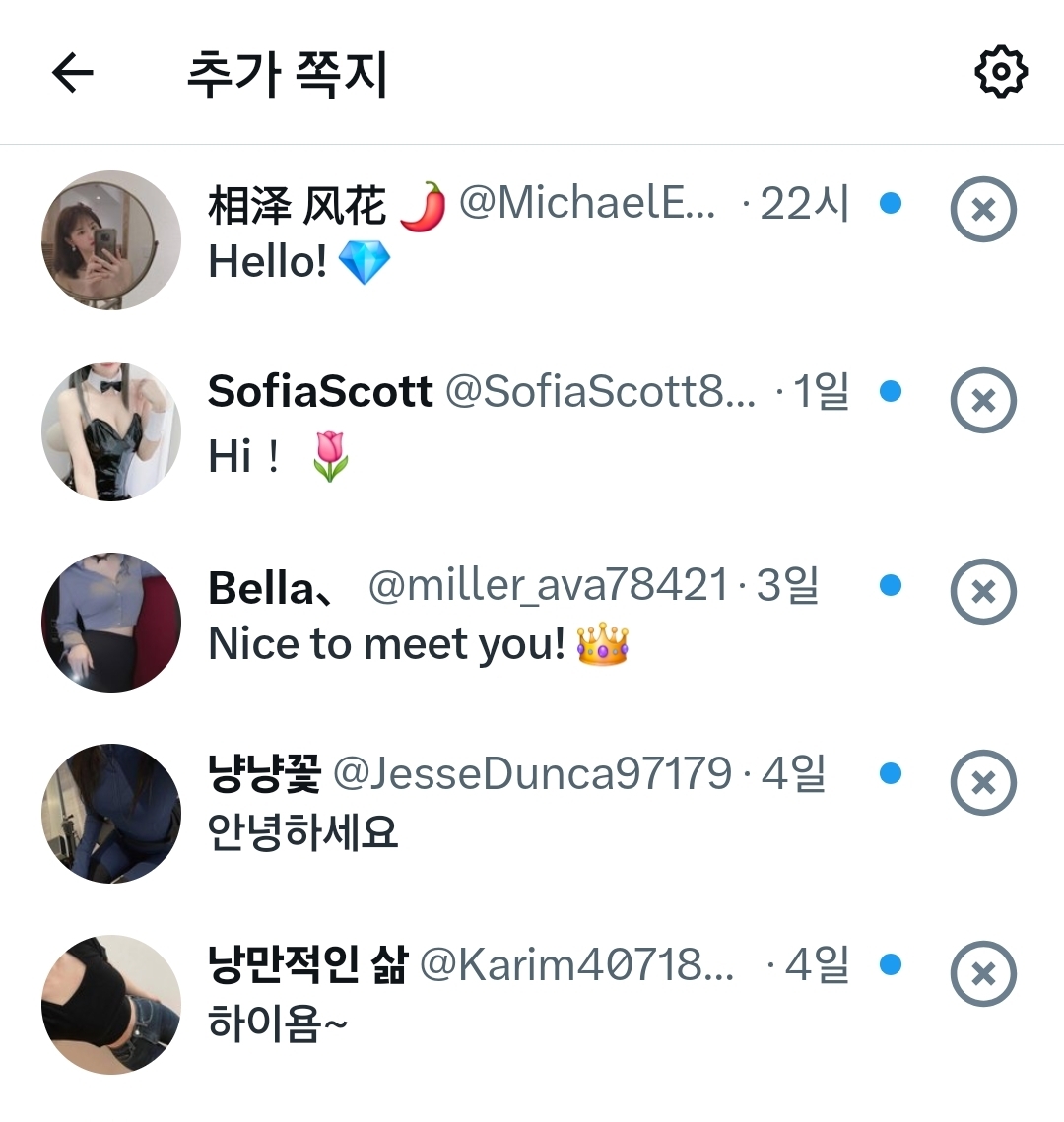Dismiss the request from 相泽 风花
The image size is (1064, 1122).
982,209
